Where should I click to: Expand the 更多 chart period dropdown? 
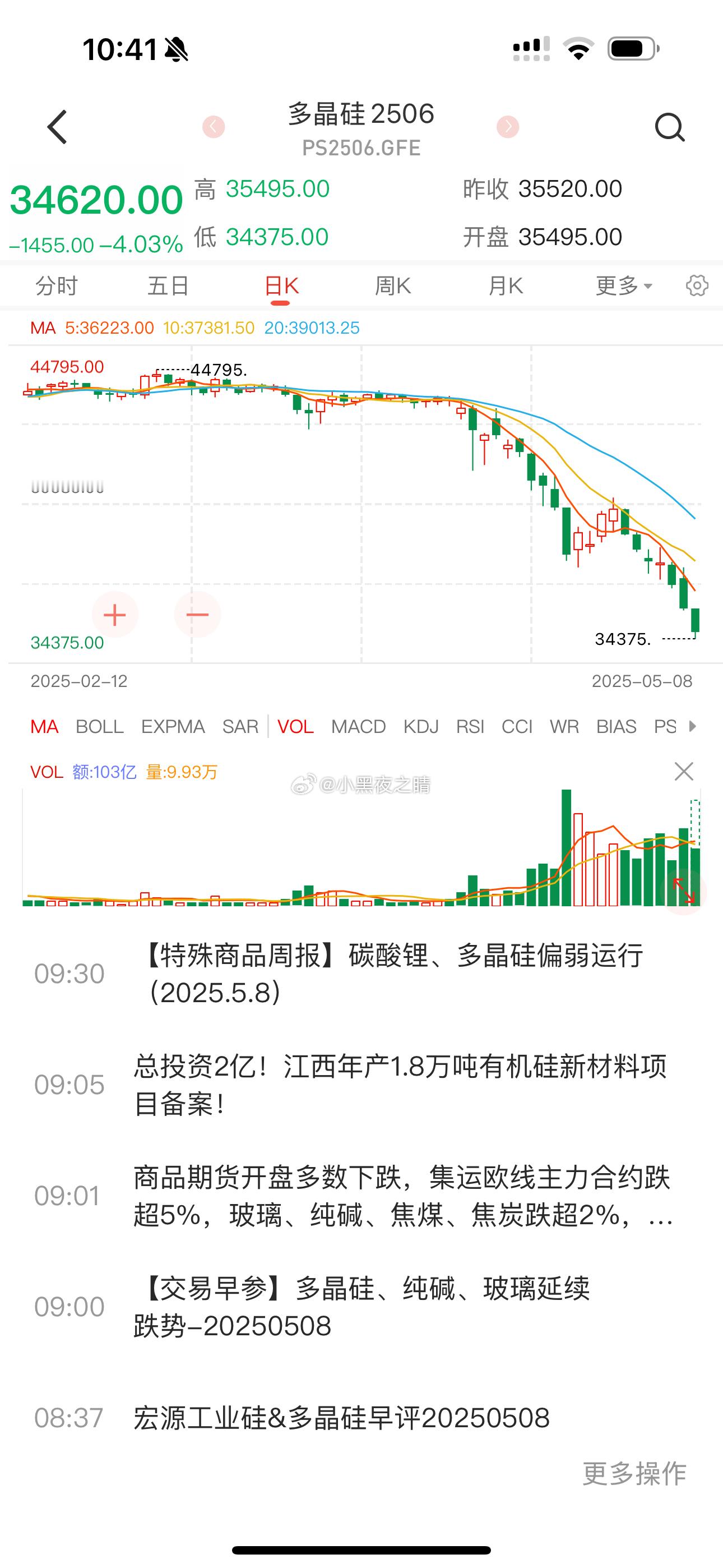pyautogui.click(x=624, y=285)
